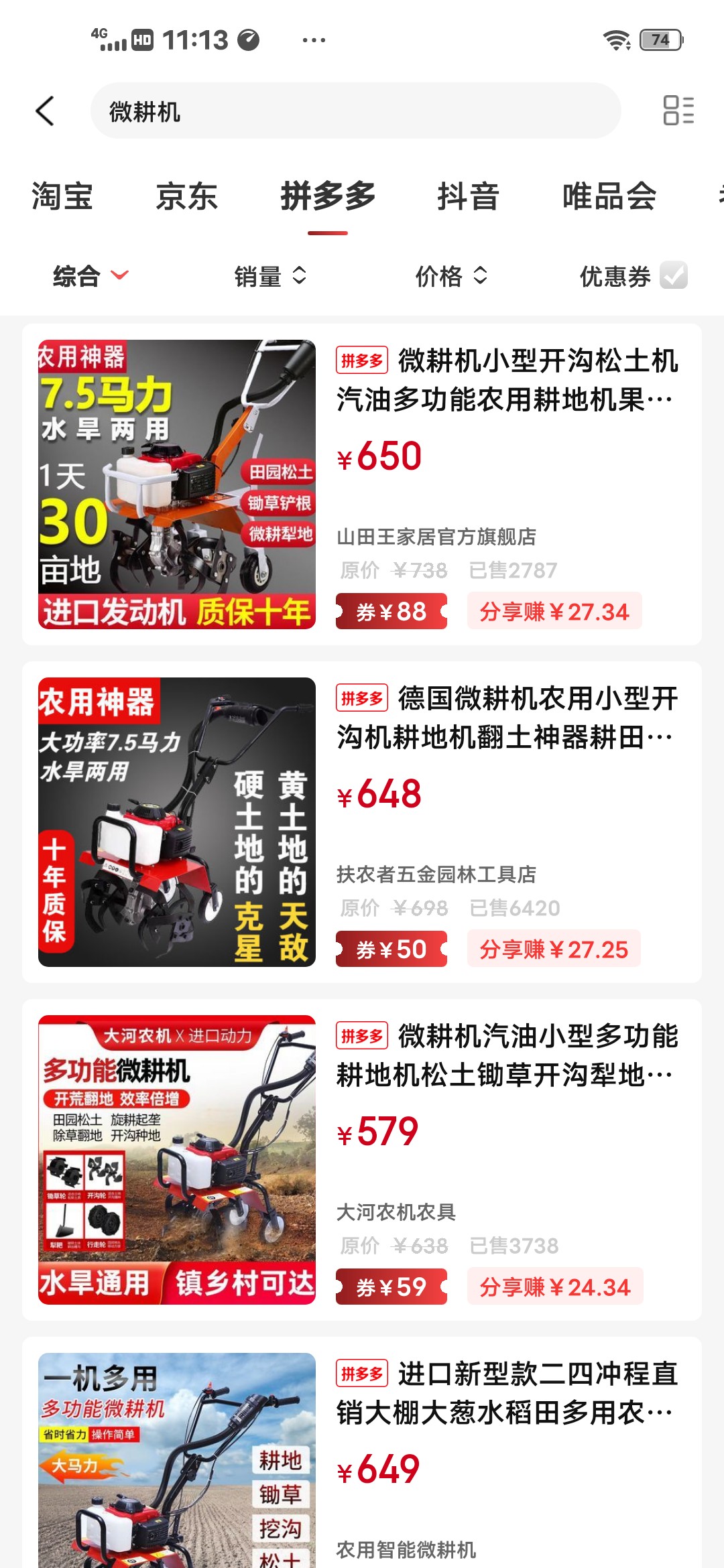
Task: Sort results by 价格
Action: tap(451, 275)
